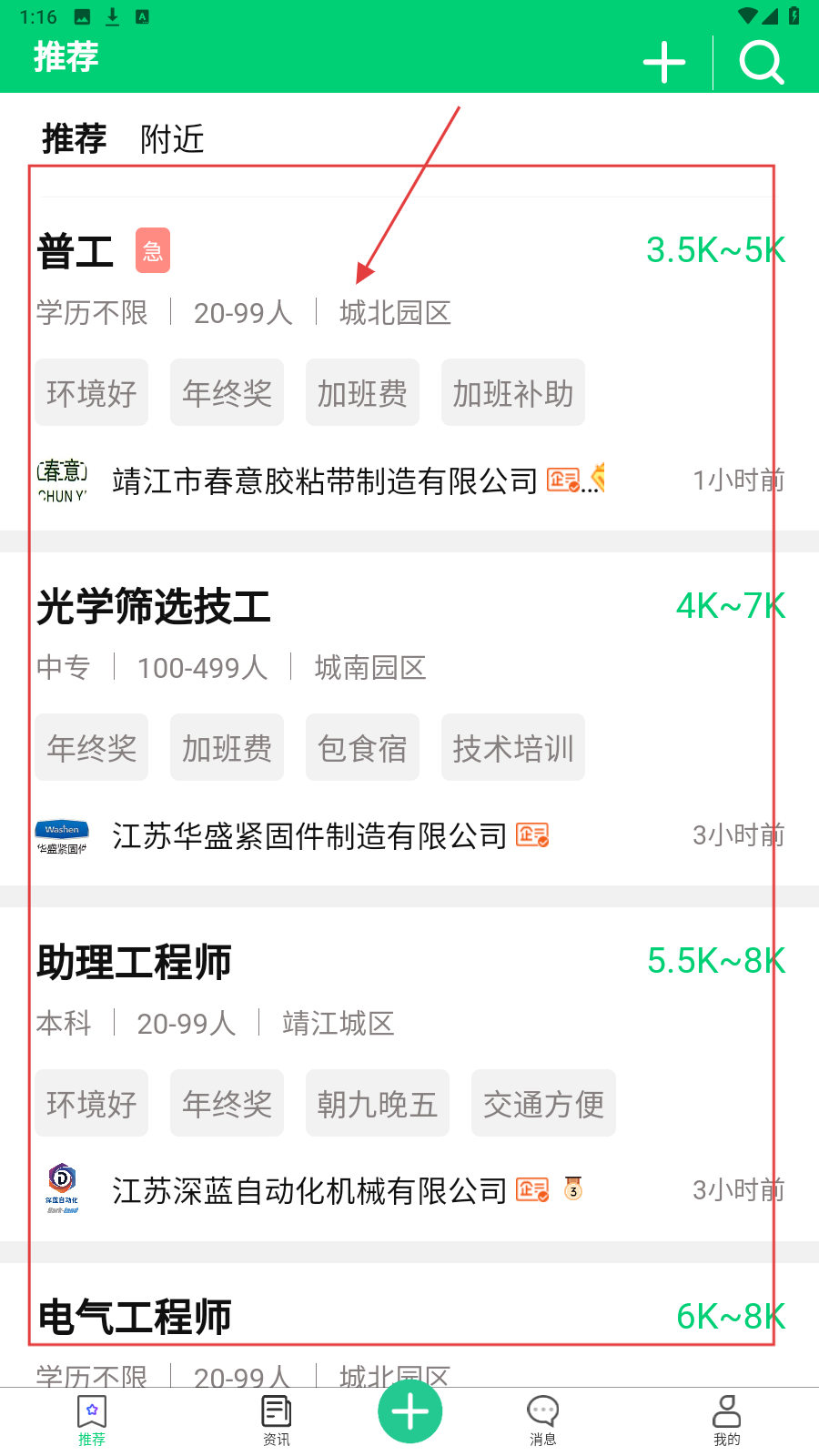The height and width of the screenshot is (1456, 819).
Task: Go to the 资讯 bottom tab
Action: click(x=276, y=1421)
